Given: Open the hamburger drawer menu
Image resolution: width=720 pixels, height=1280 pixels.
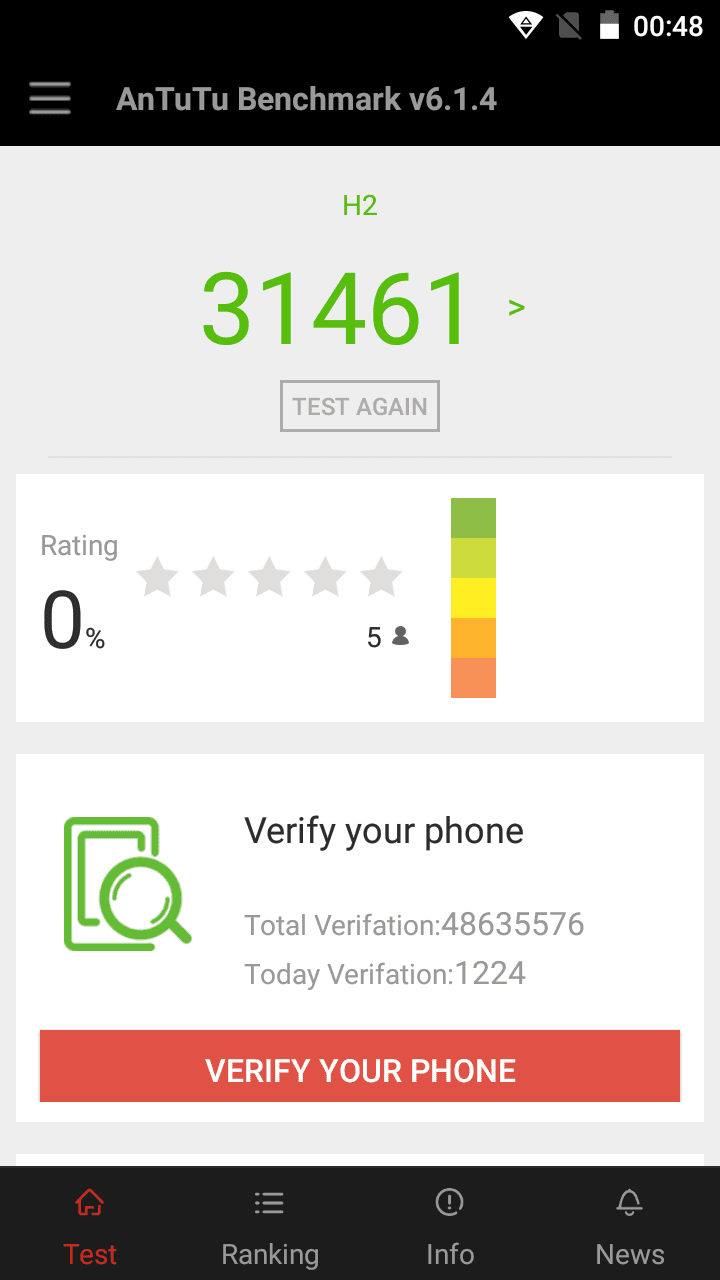Looking at the screenshot, I should click(x=50, y=99).
